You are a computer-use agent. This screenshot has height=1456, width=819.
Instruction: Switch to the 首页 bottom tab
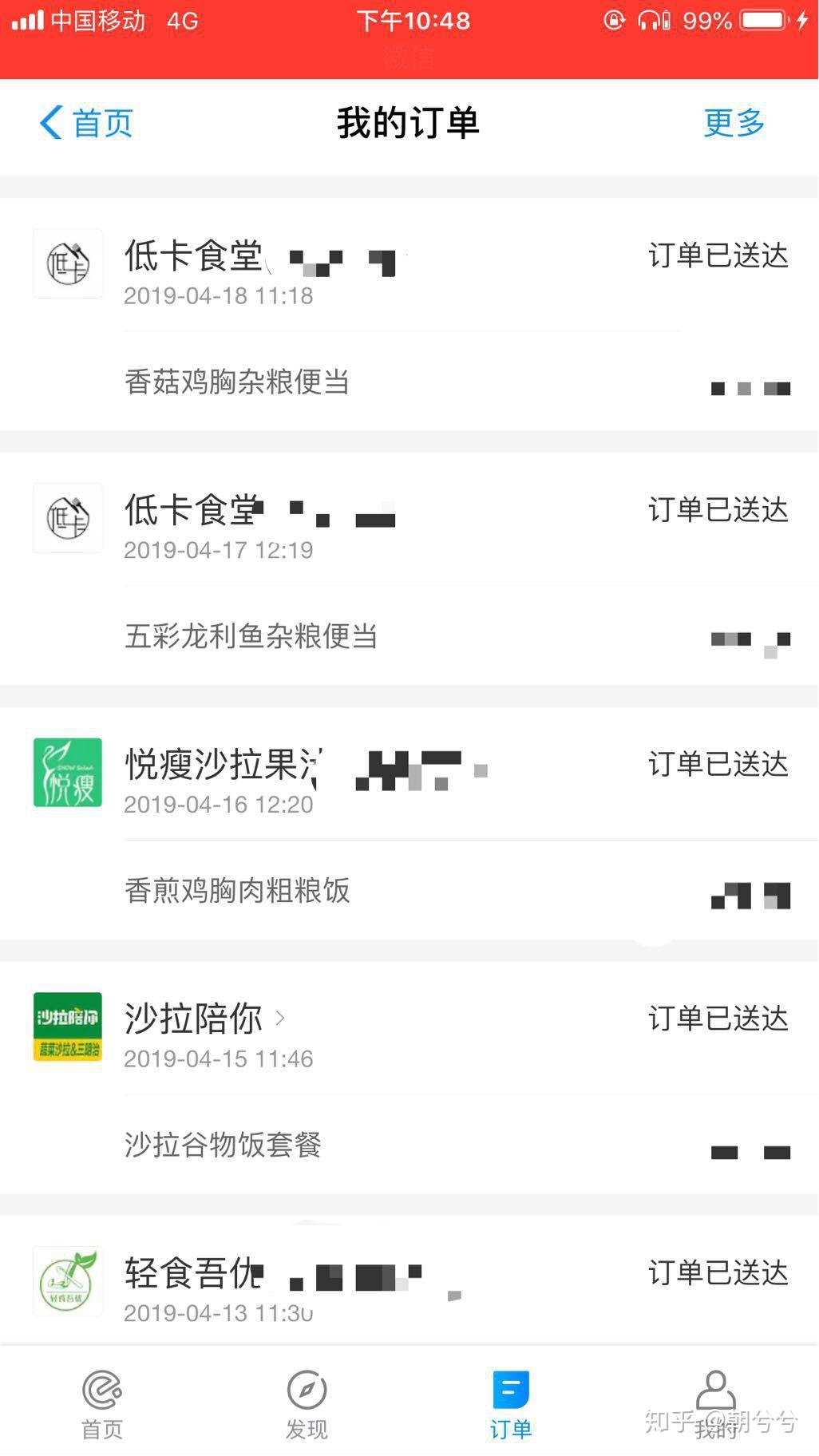click(102, 1405)
